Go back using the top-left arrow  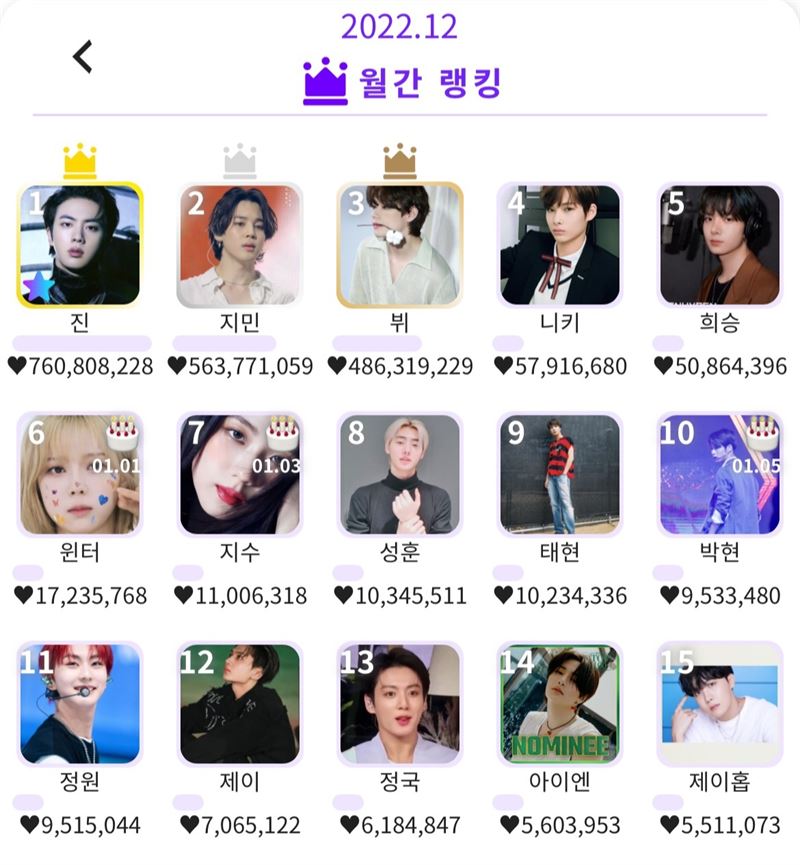tap(83, 57)
